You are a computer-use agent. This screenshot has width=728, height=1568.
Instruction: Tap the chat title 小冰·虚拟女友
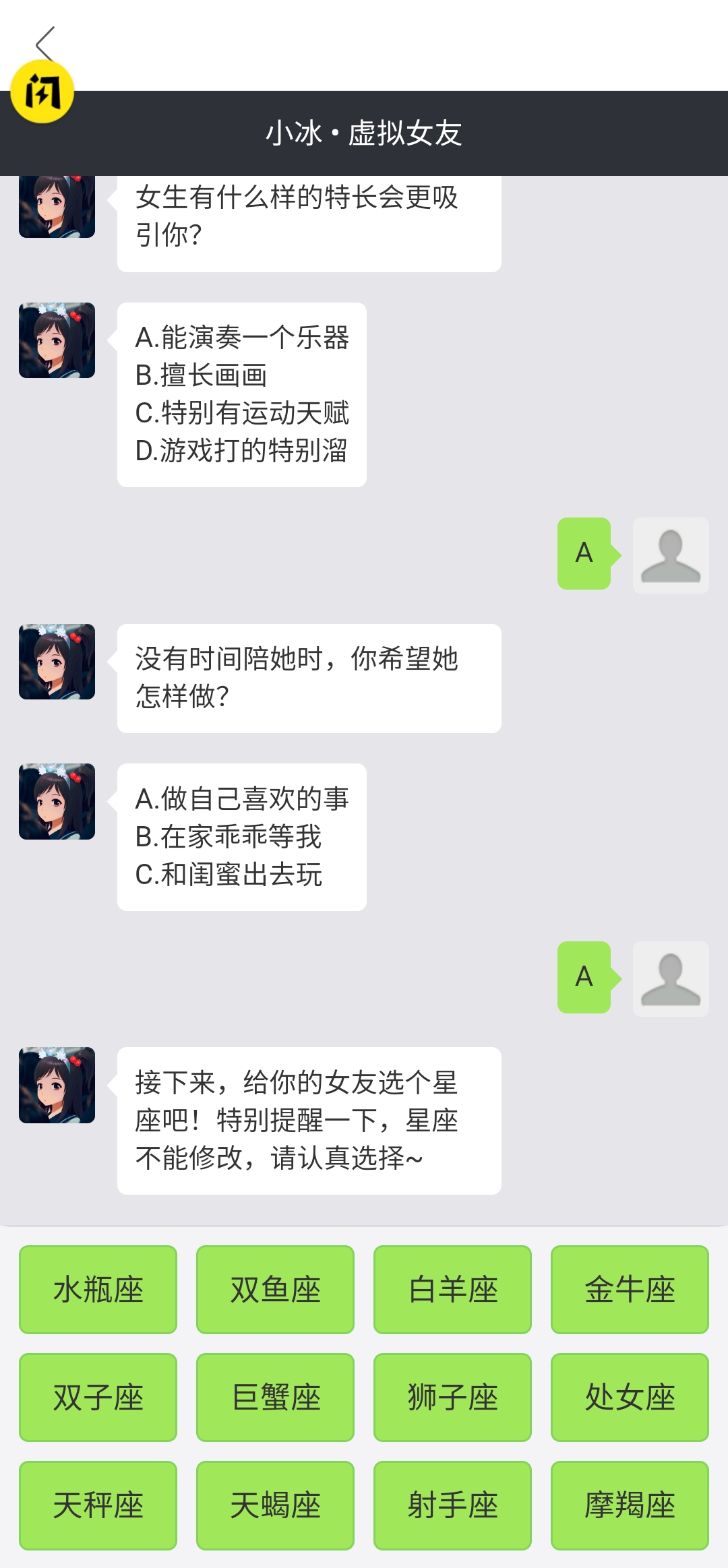coord(364,130)
